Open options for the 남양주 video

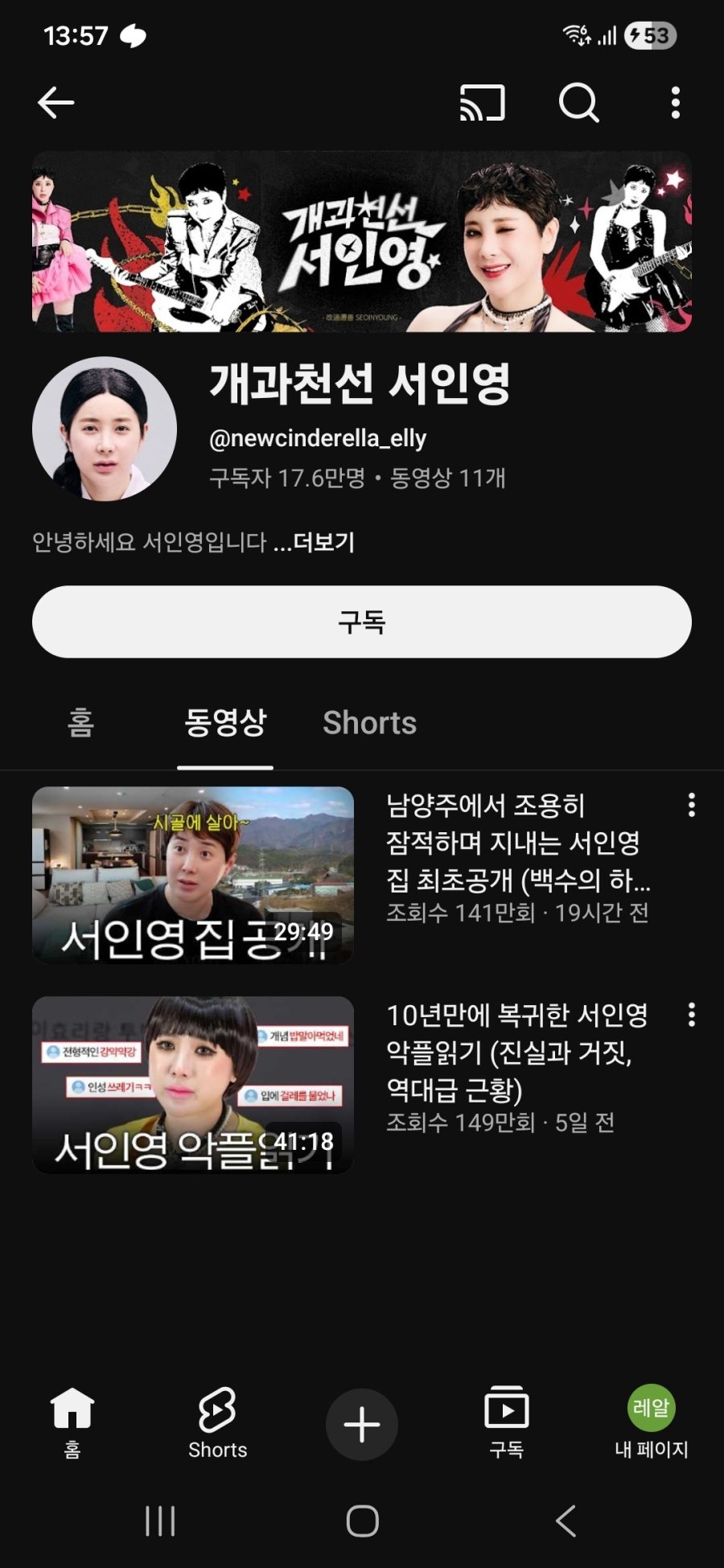[691, 805]
